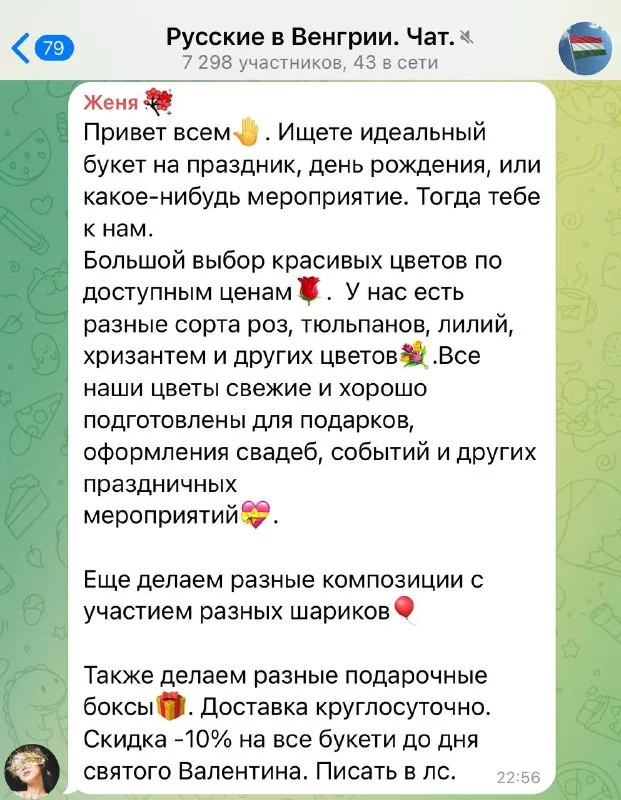Open sender Женя's profile name
This screenshot has height=800, width=621.
[110, 103]
